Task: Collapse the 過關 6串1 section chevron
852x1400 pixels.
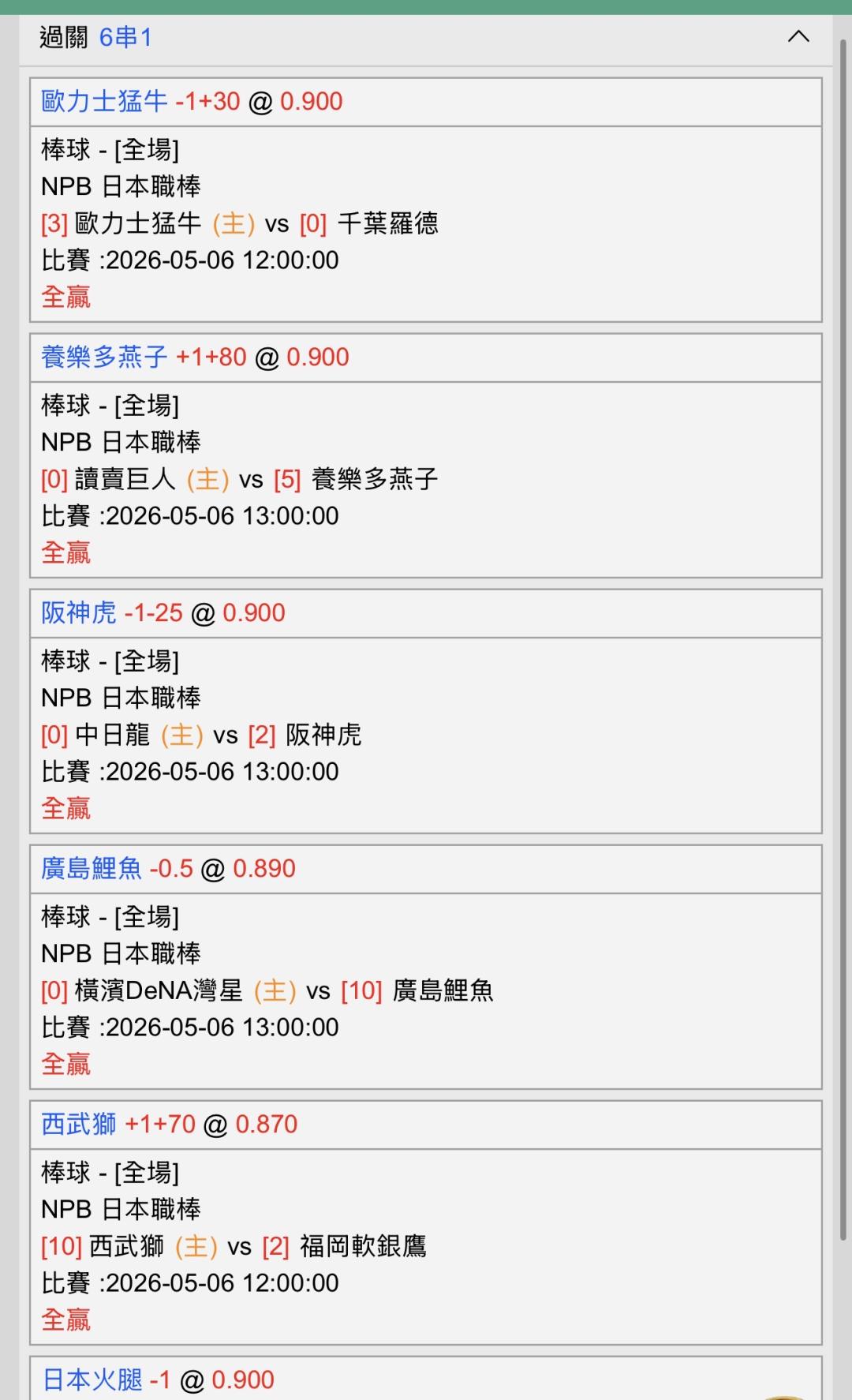Action: [798, 36]
